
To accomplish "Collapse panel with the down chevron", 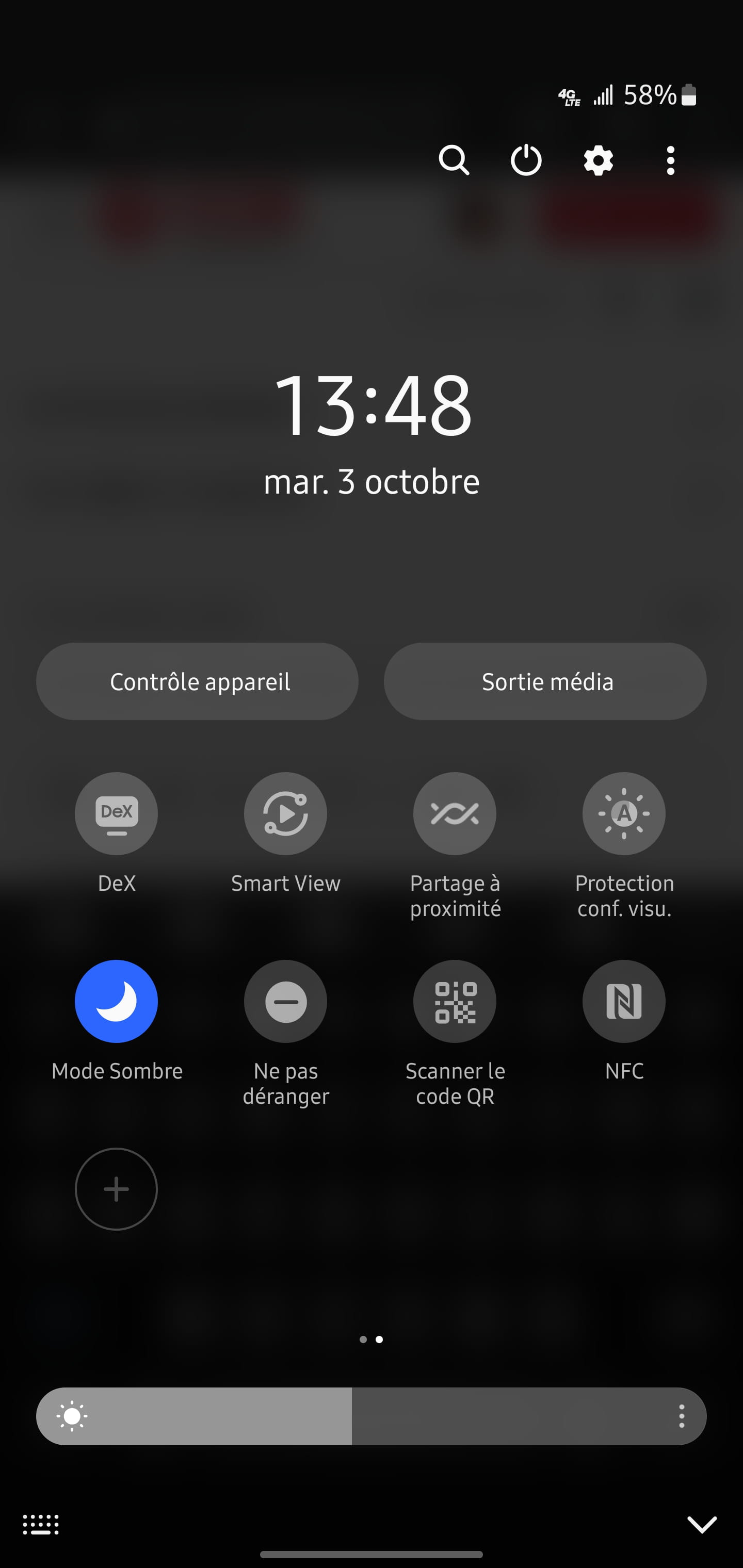I will 702,1525.
